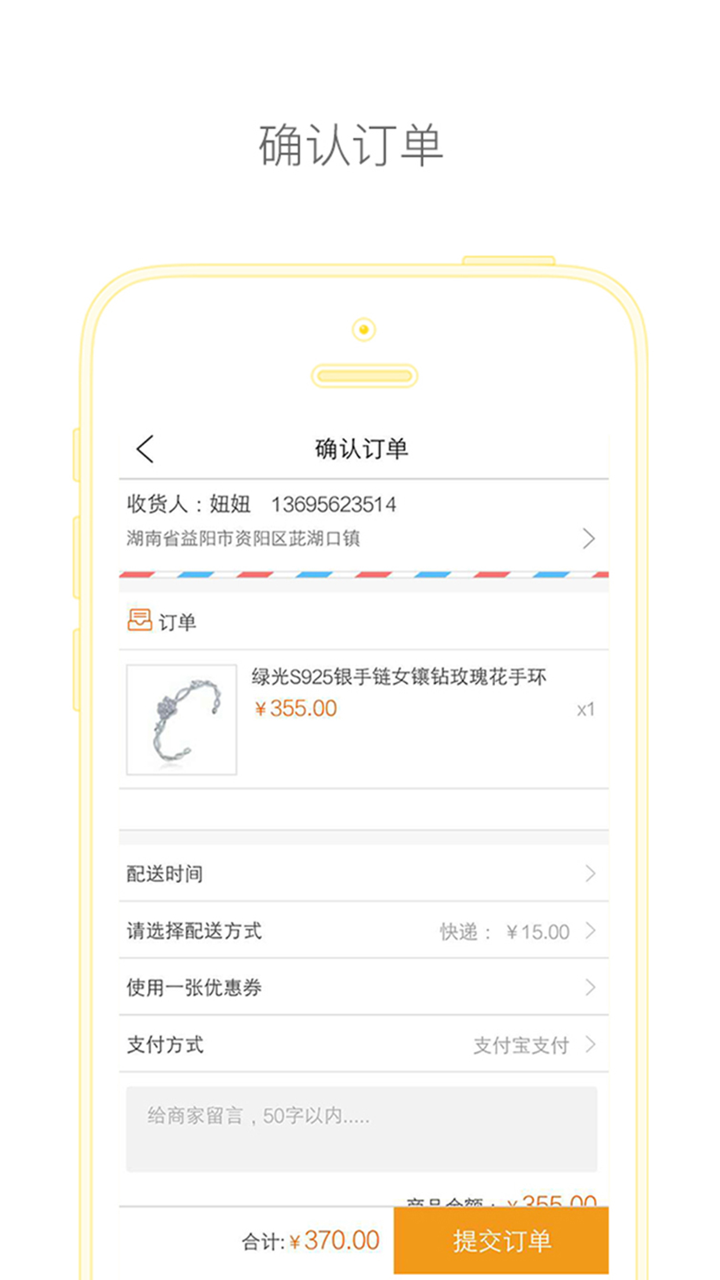
Task: Tap the camera hole icon at phone top
Action: click(362, 330)
